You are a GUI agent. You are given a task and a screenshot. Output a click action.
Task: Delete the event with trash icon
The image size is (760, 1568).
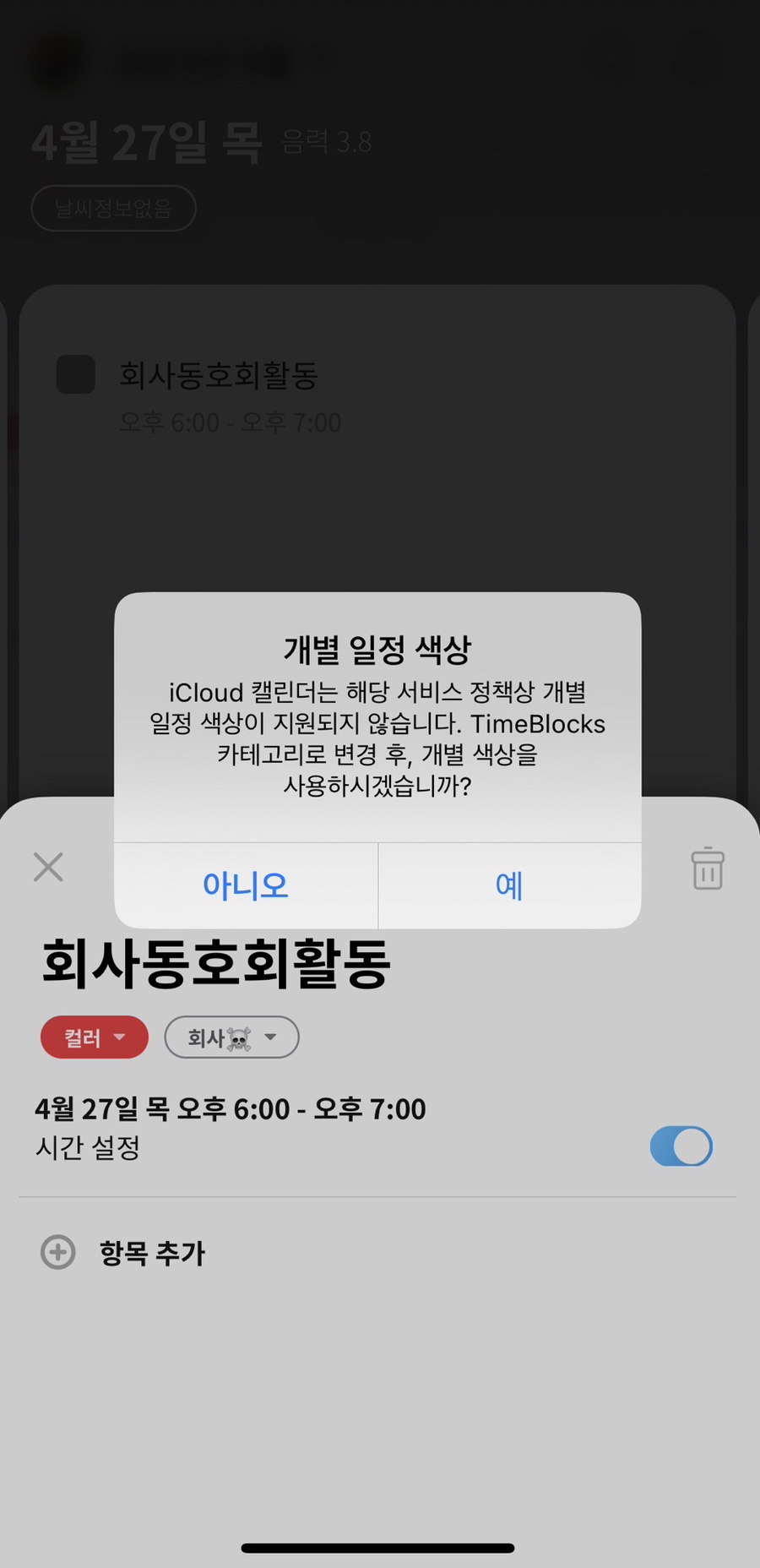[707, 868]
